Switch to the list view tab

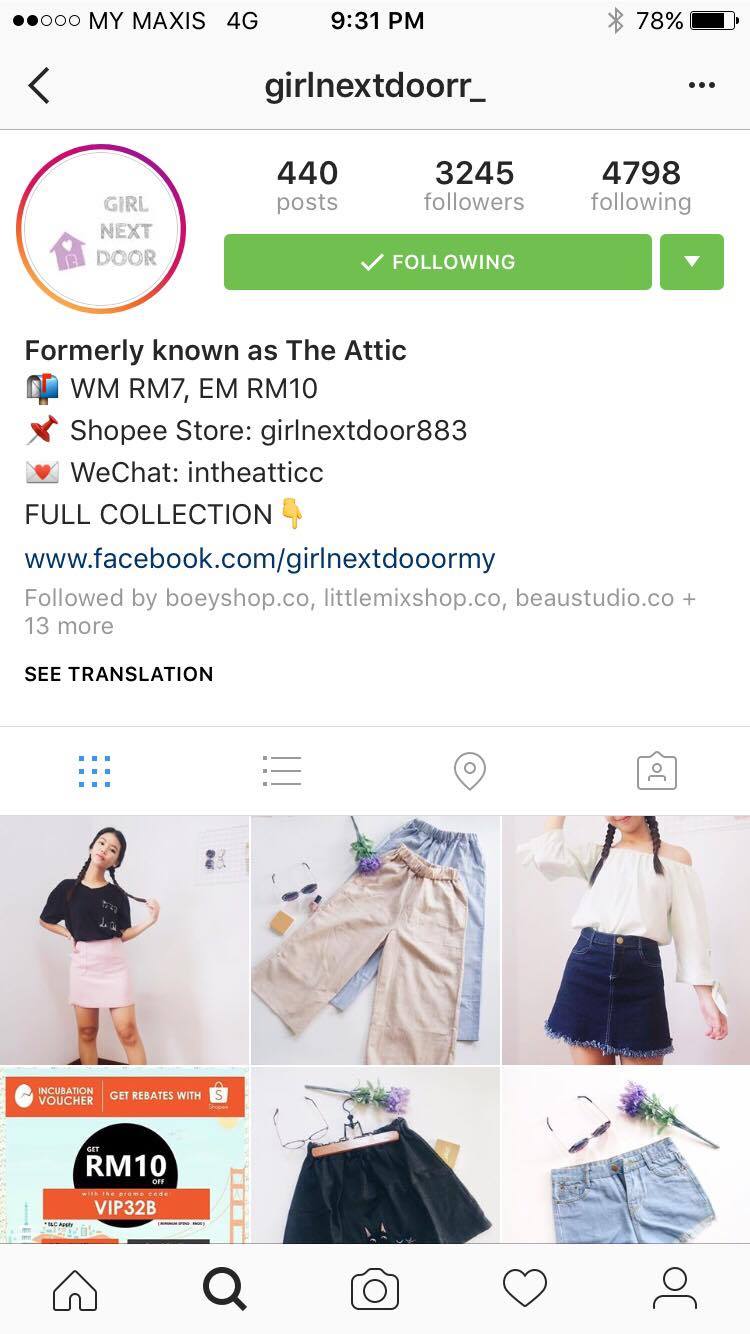pos(281,771)
